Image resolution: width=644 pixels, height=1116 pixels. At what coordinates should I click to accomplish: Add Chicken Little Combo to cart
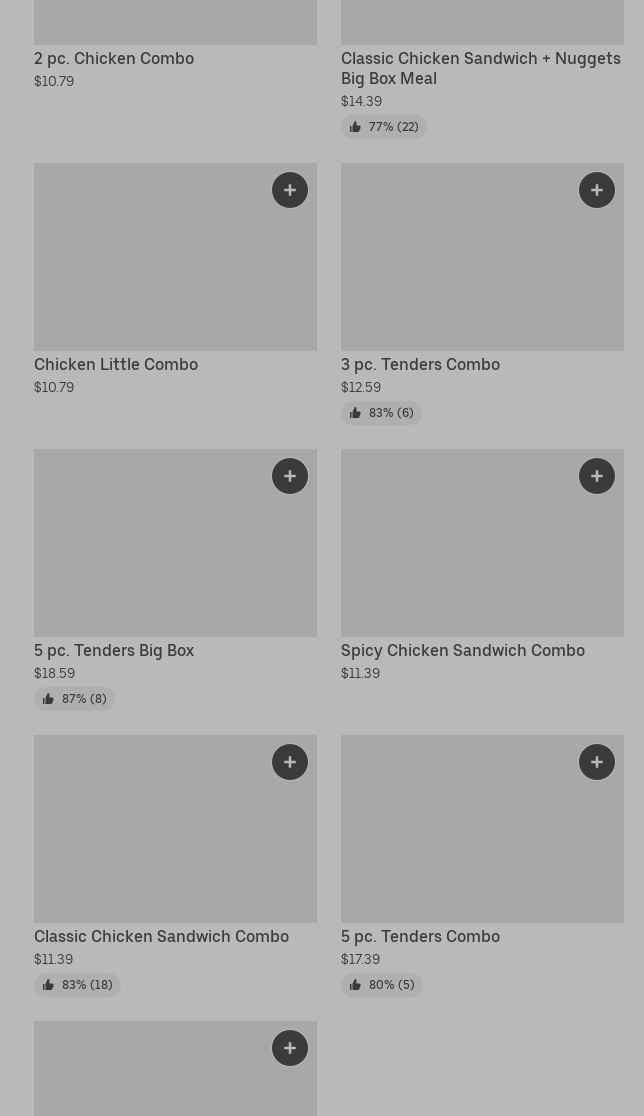290,190
